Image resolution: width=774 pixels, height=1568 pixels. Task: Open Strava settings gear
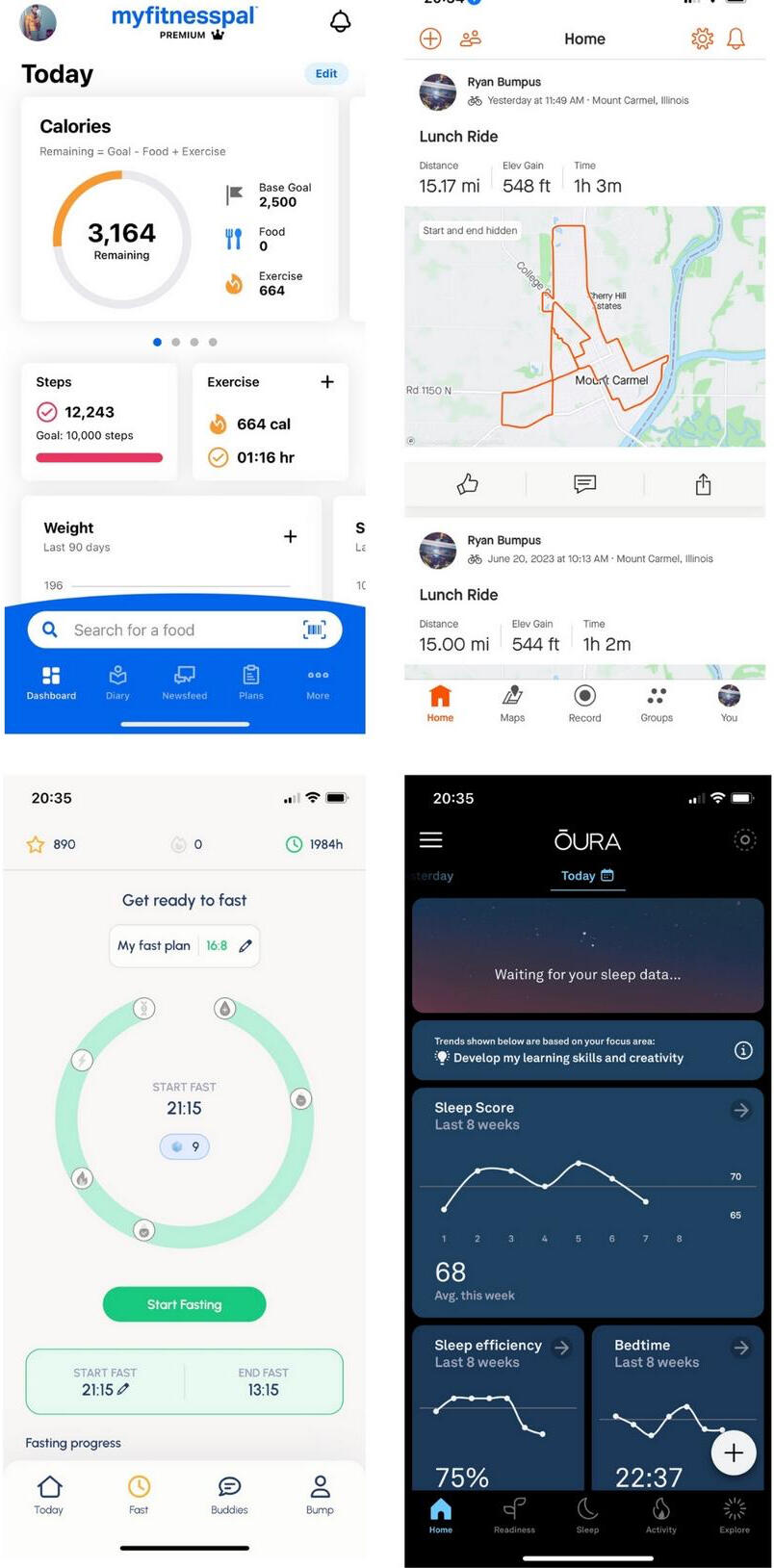coord(702,39)
